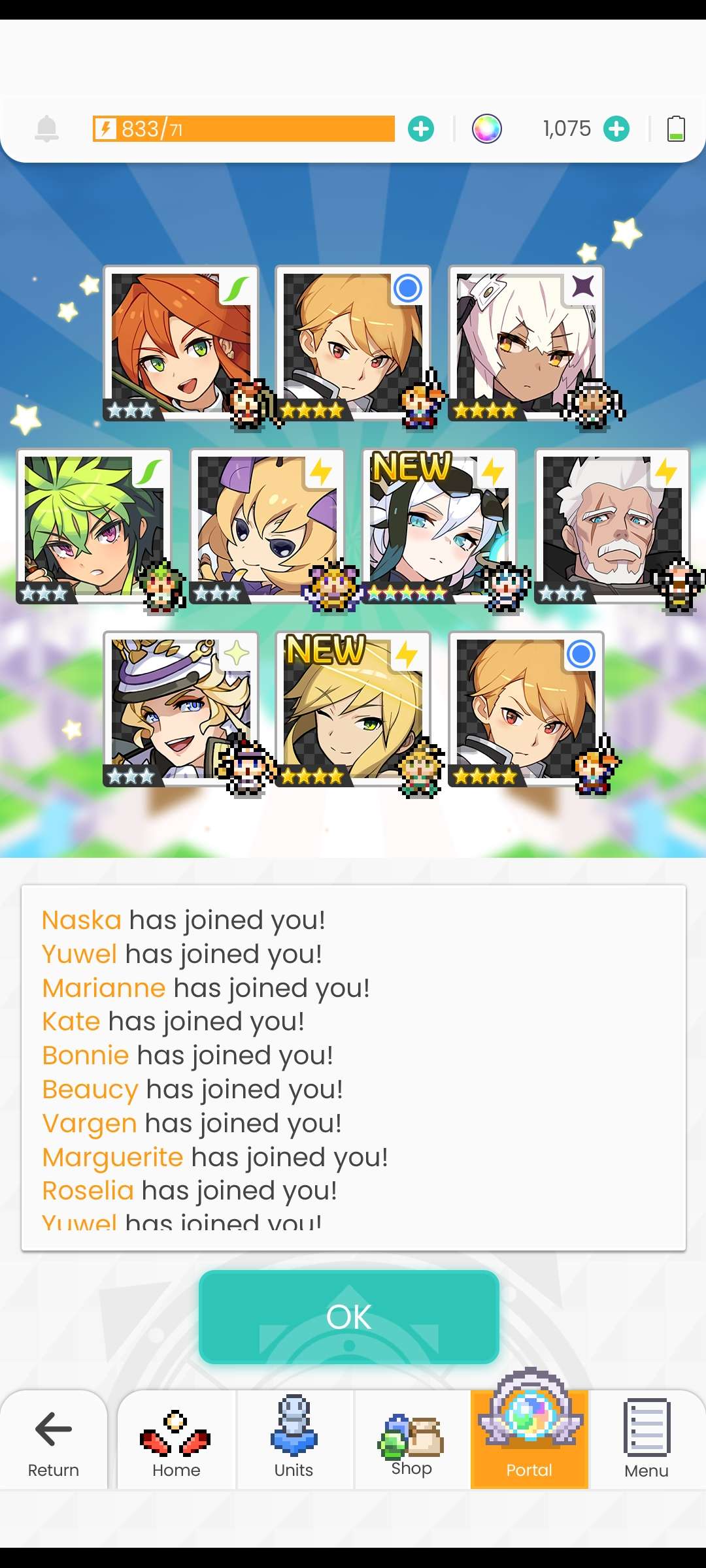
Task: Tap the plus next to 1,075 gems
Action: 615,128
